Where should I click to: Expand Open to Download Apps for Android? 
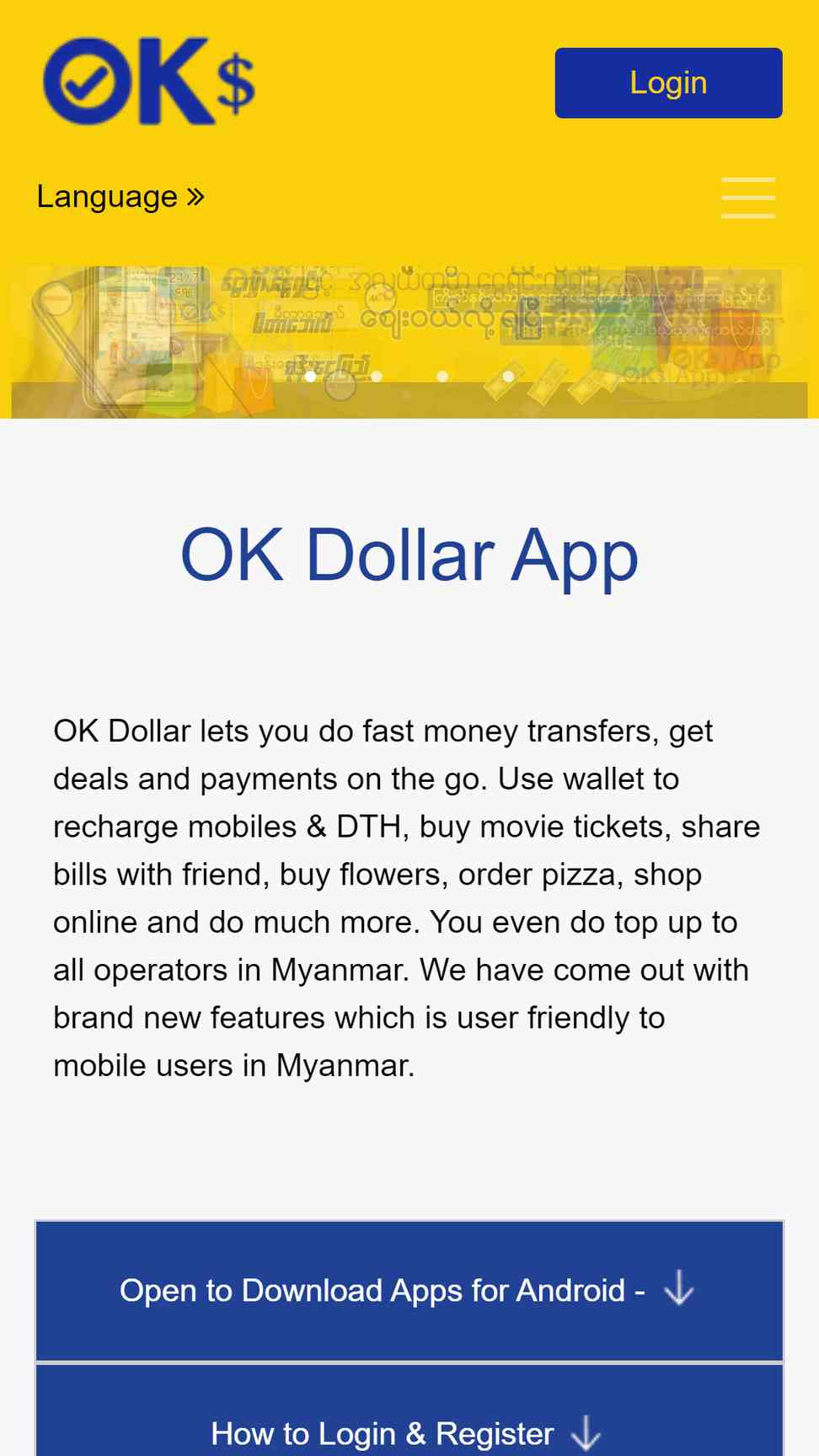409,1290
